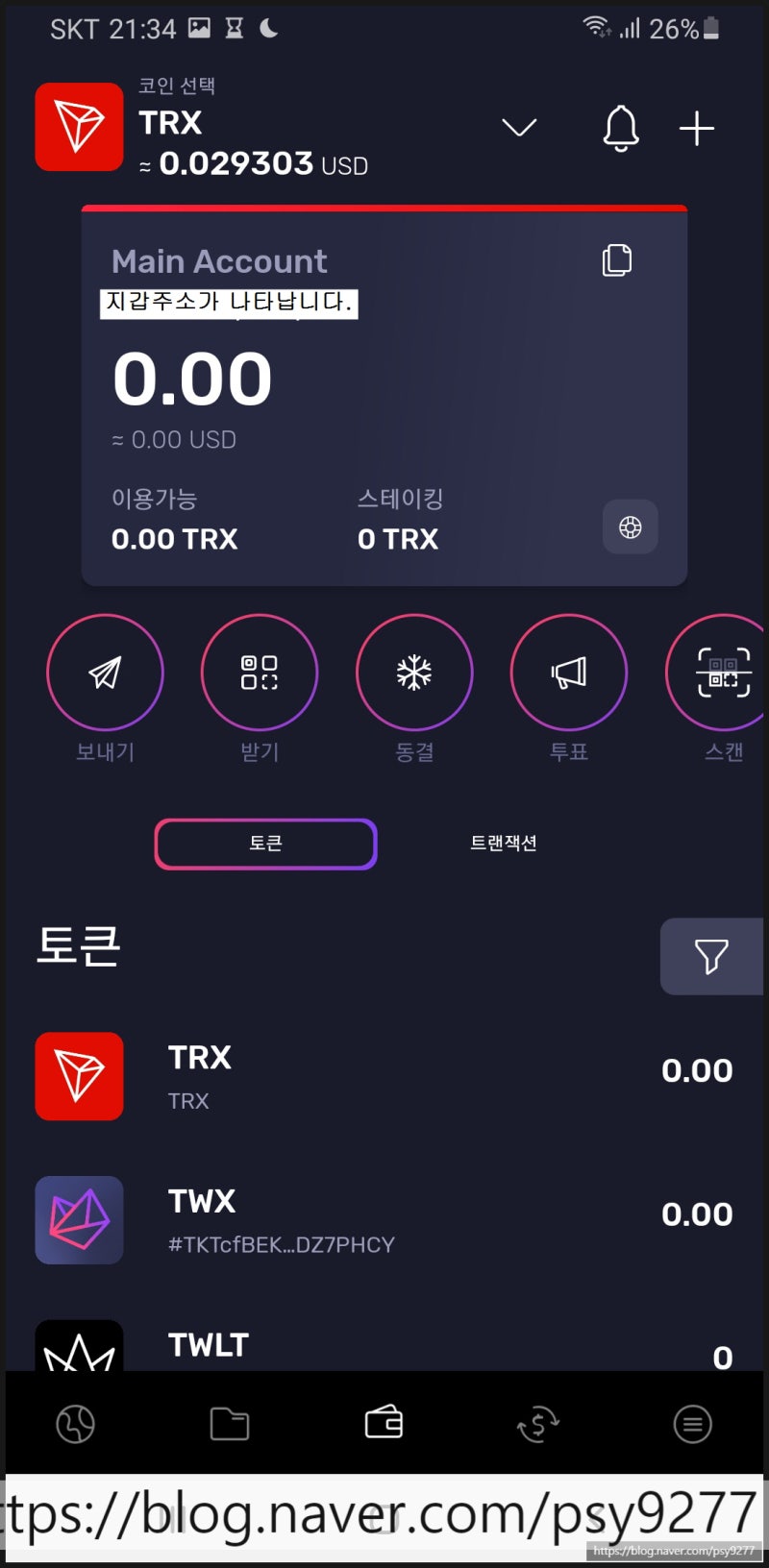This screenshot has width=769, height=1568.
Task: Open the 받기 (Receive) QR icon
Action: coord(260,673)
